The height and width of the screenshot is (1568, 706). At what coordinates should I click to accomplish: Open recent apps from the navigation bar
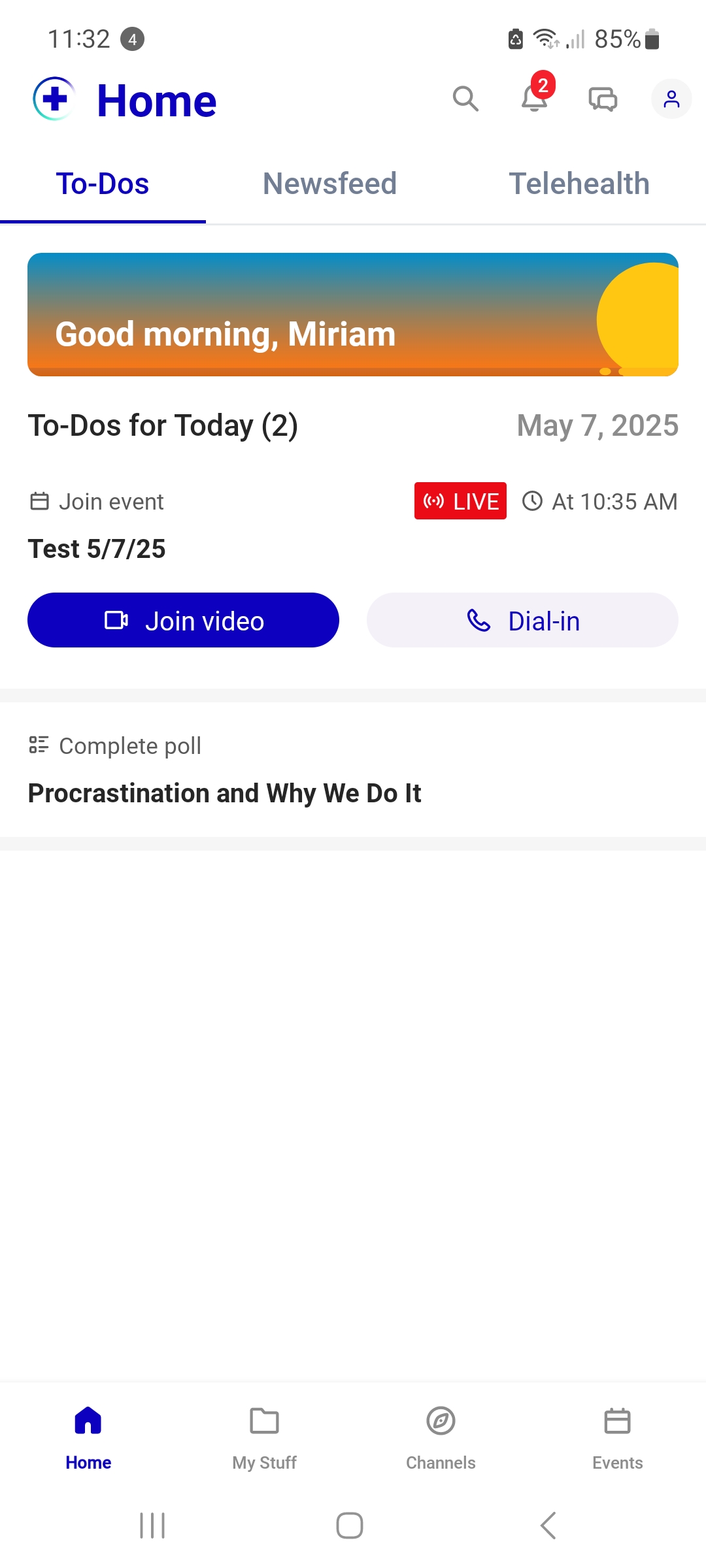pos(152,1526)
